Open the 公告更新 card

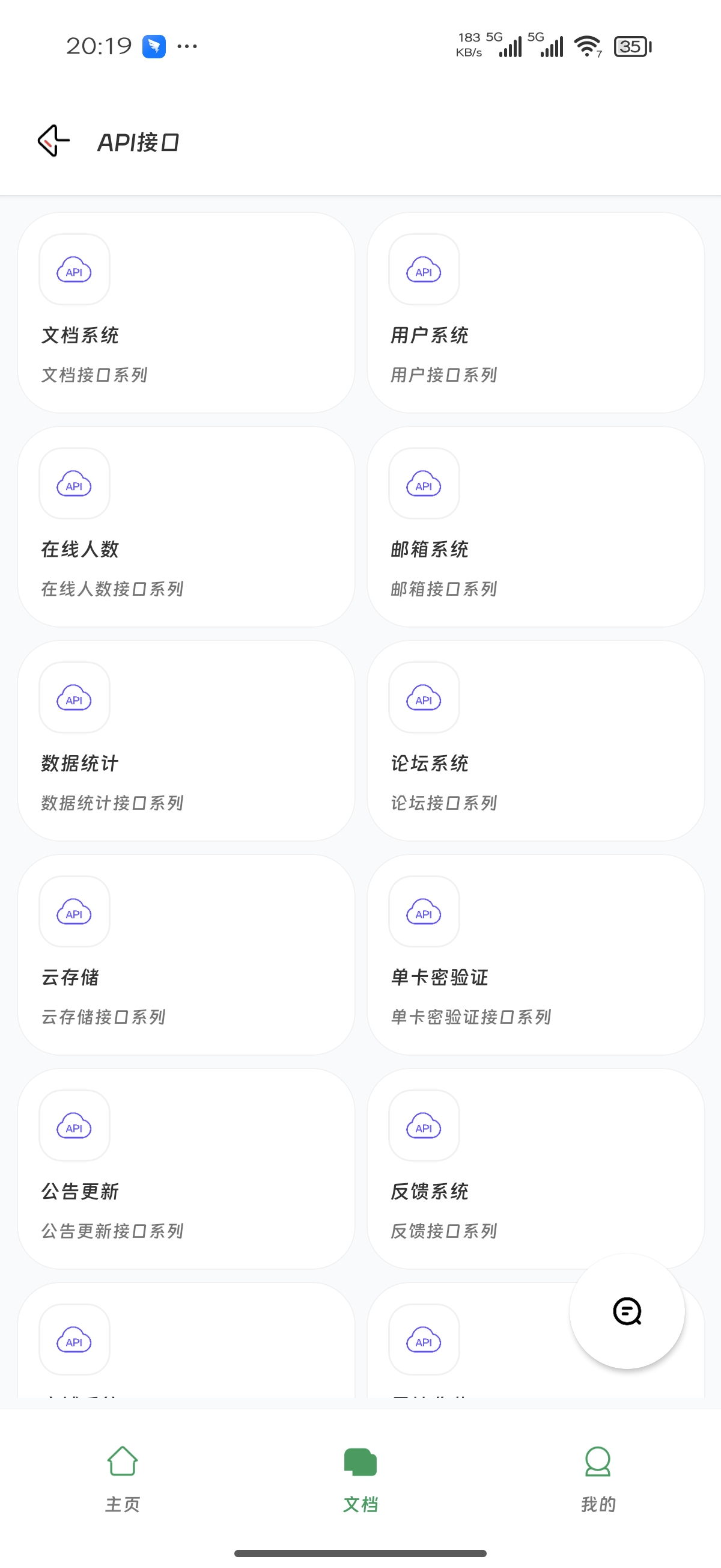point(186,1169)
